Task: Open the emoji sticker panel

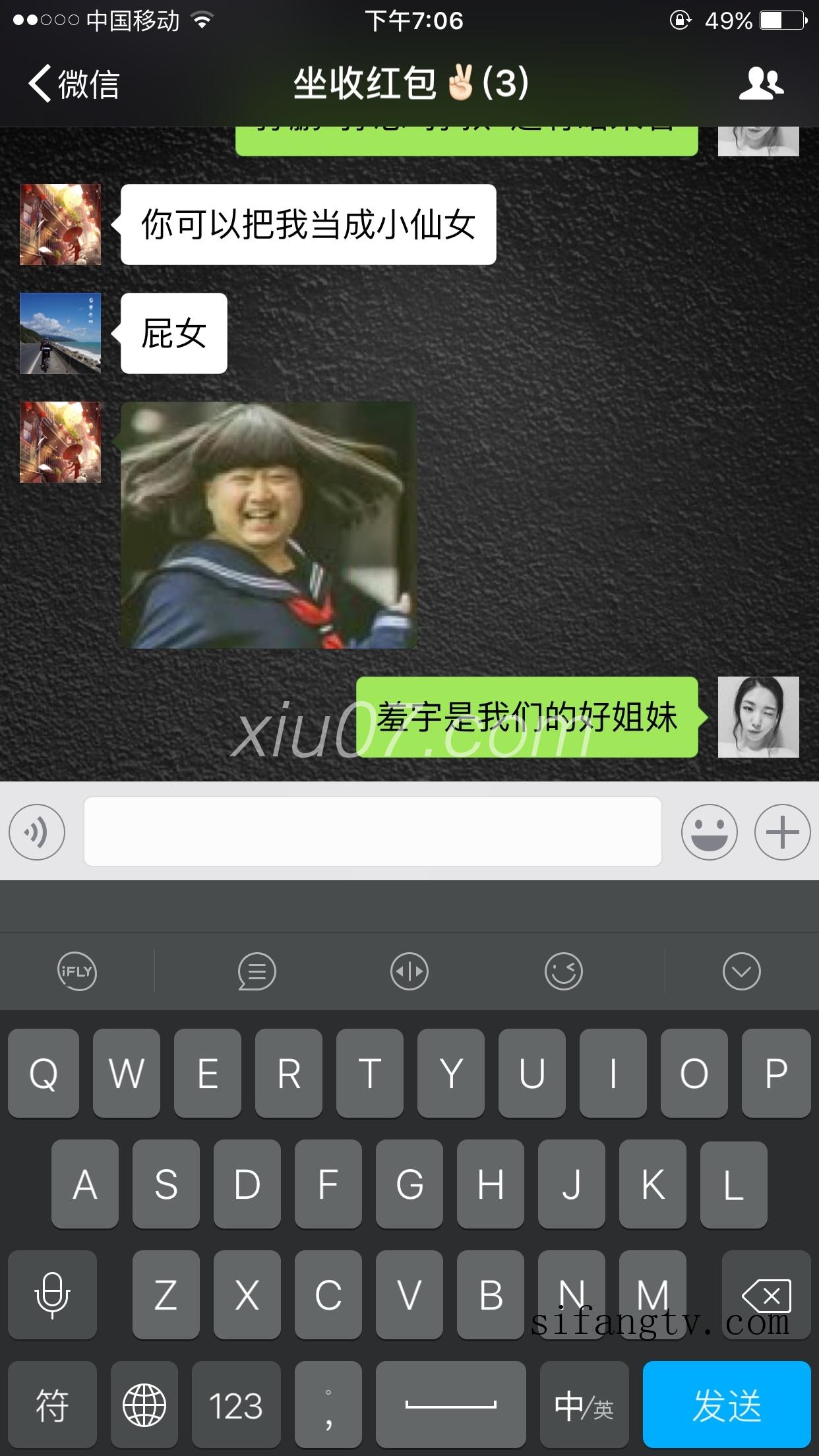Action: (x=709, y=832)
